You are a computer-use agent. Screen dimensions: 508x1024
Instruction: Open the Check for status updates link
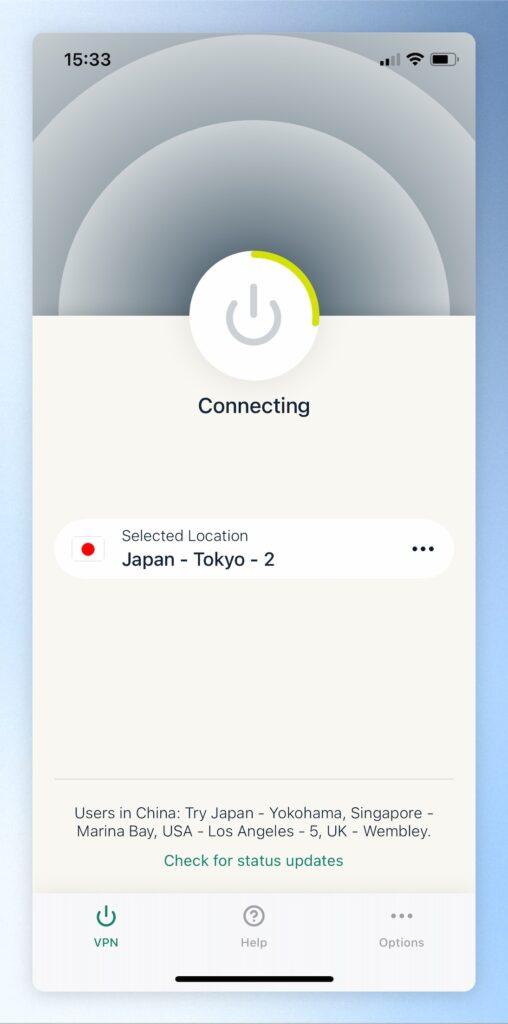pos(253,861)
